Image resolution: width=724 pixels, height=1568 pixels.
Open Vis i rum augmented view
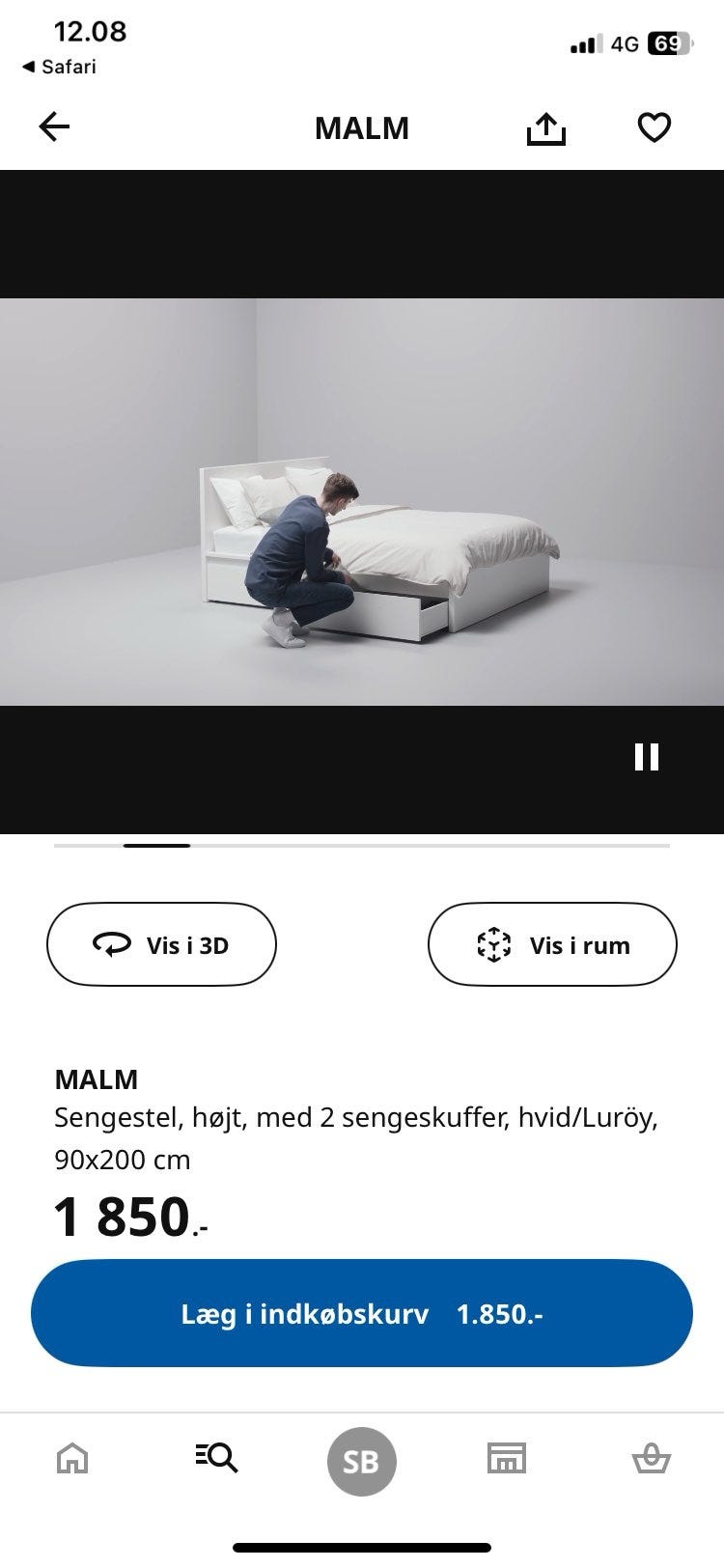[x=551, y=944]
